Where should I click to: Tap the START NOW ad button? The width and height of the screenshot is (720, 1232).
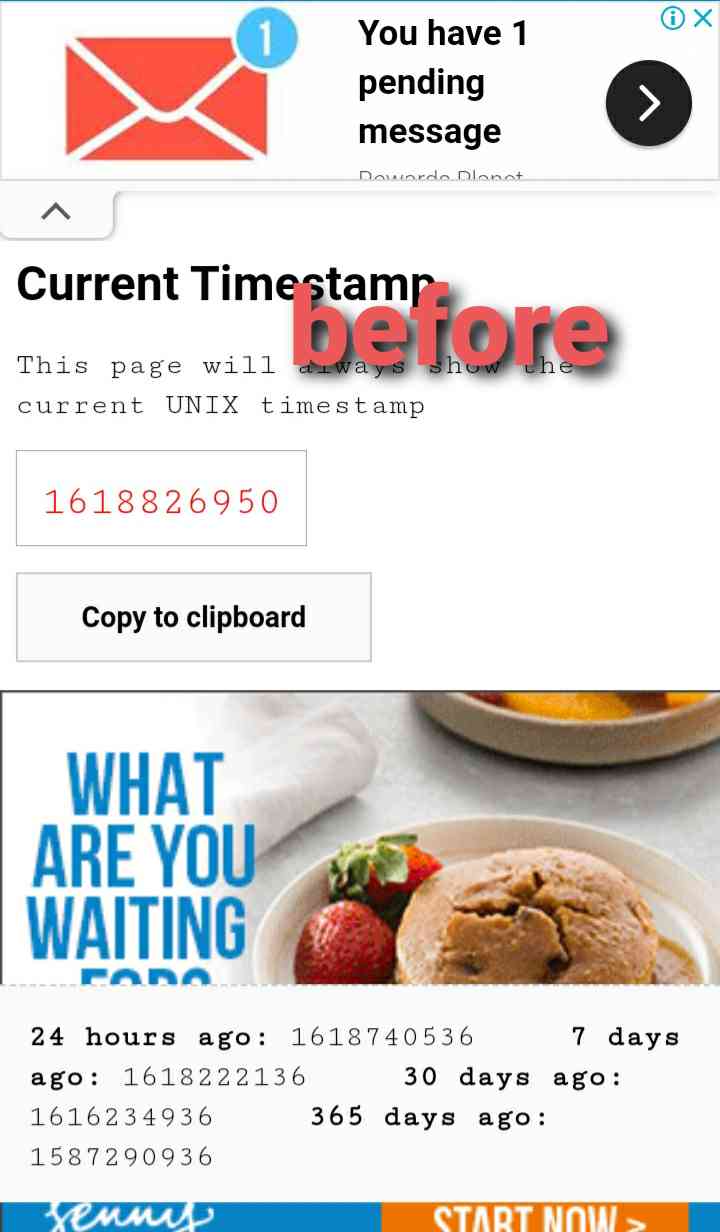535,1217
